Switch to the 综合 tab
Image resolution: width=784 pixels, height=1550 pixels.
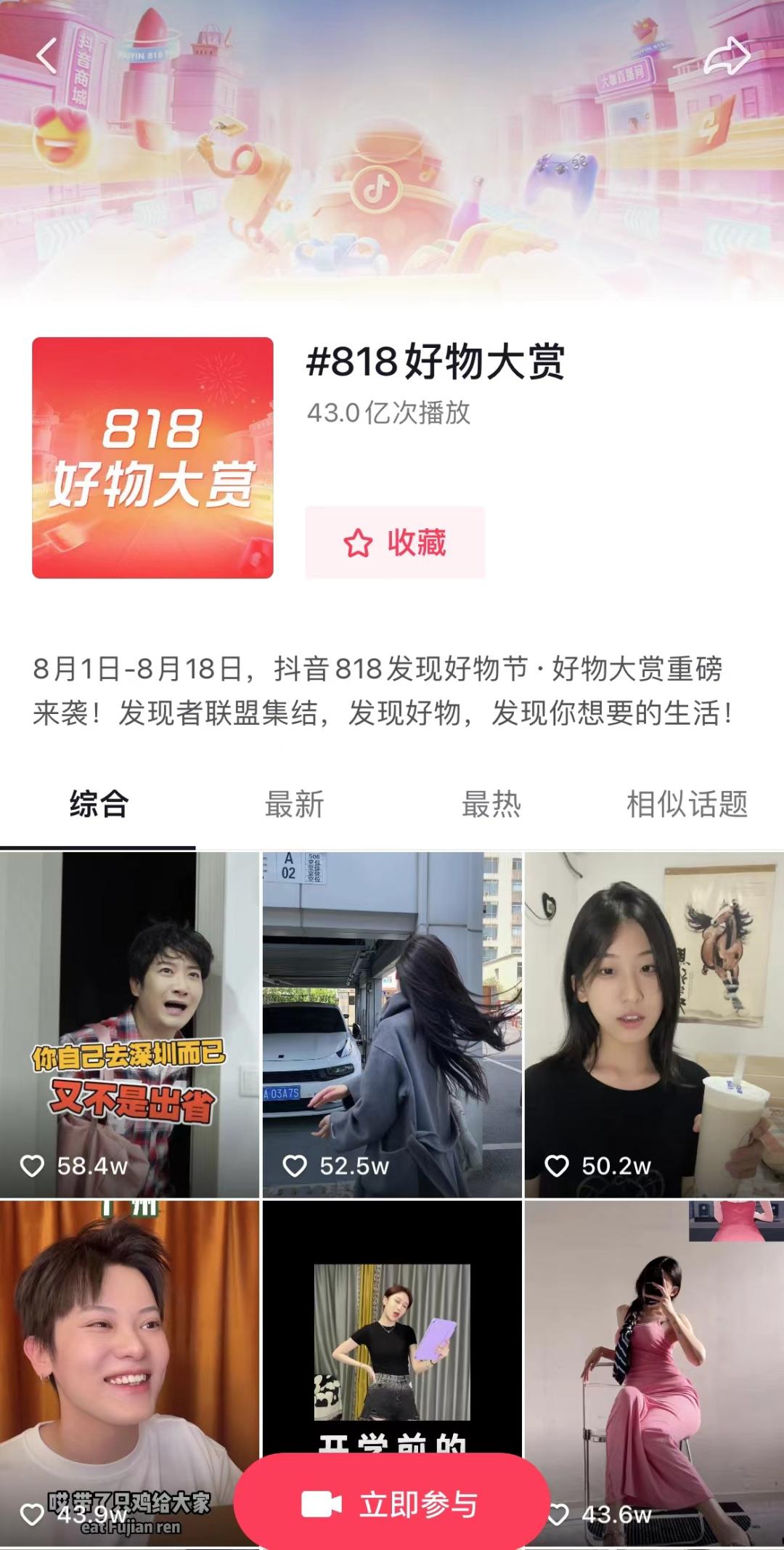pyautogui.click(x=99, y=805)
